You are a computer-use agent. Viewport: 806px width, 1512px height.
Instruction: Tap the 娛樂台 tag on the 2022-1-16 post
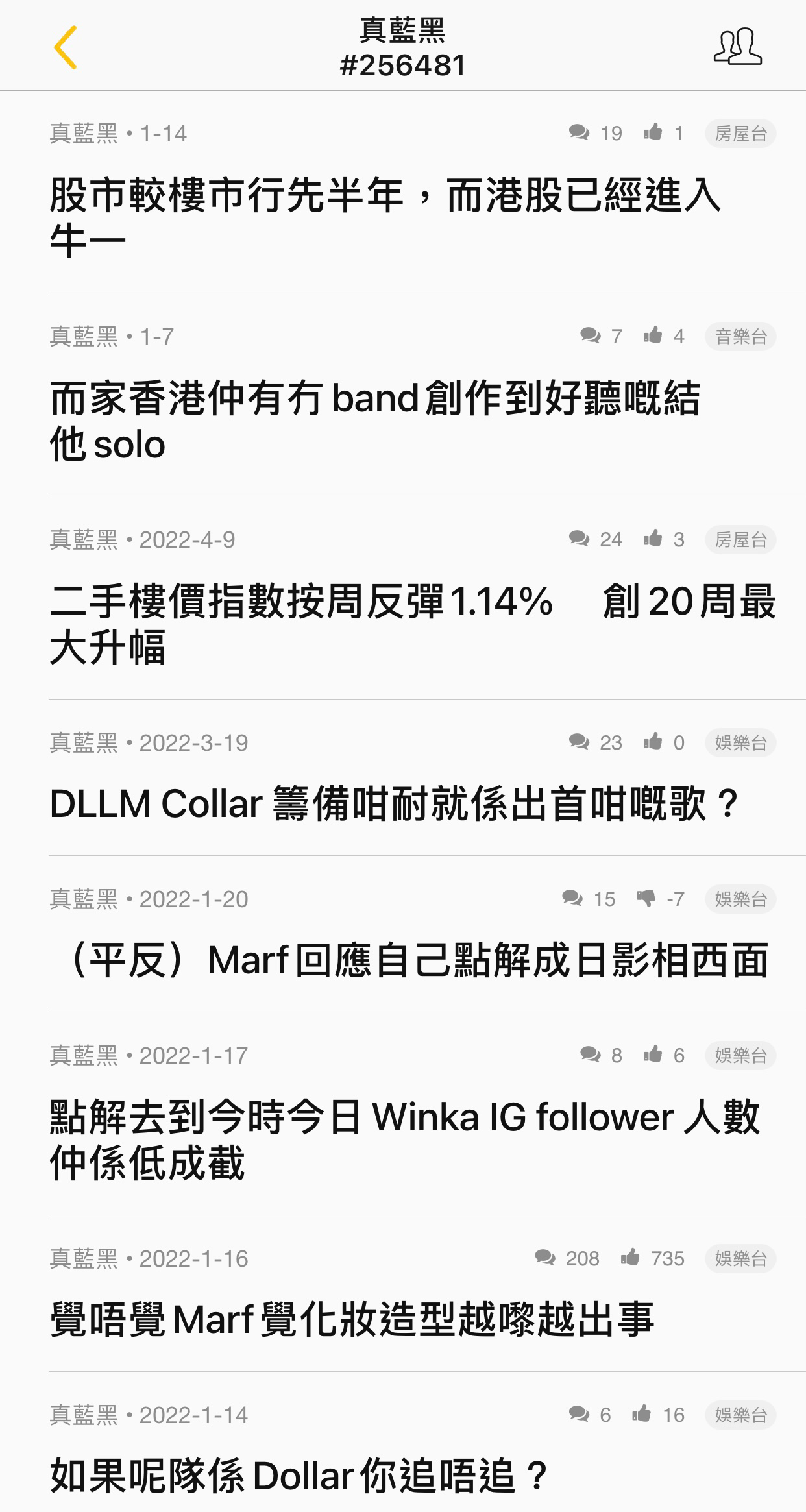pos(740,1259)
